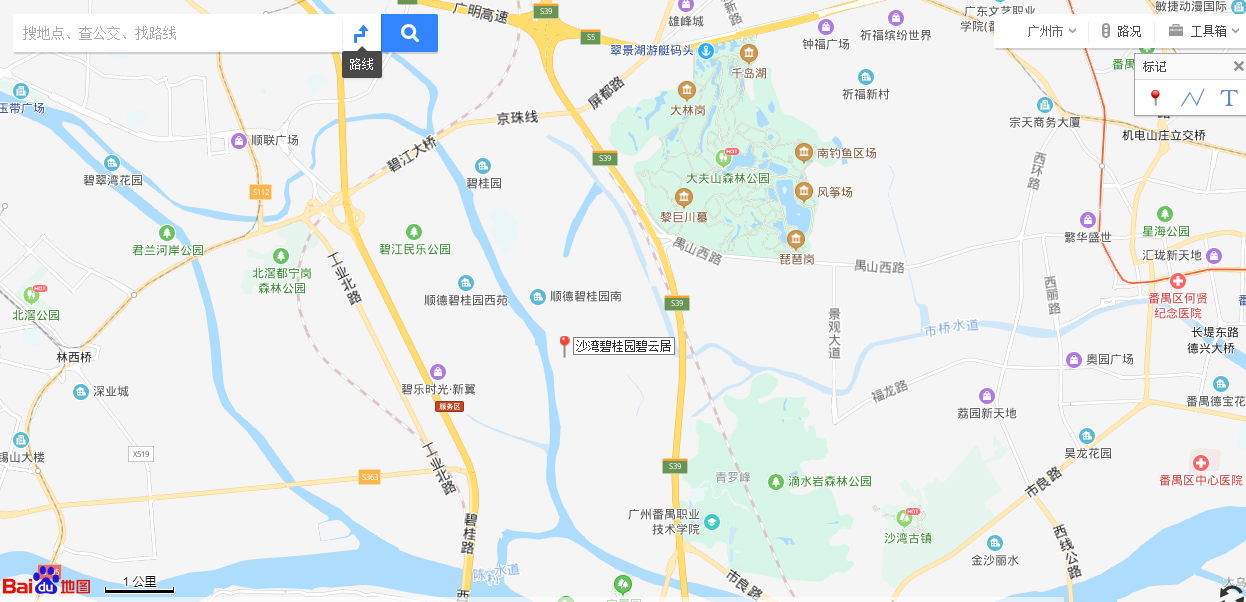Open the 广州市 city dropdown
Image resolution: width=1246 pixels, height=602 pixels.
(x=1051, y=31)
